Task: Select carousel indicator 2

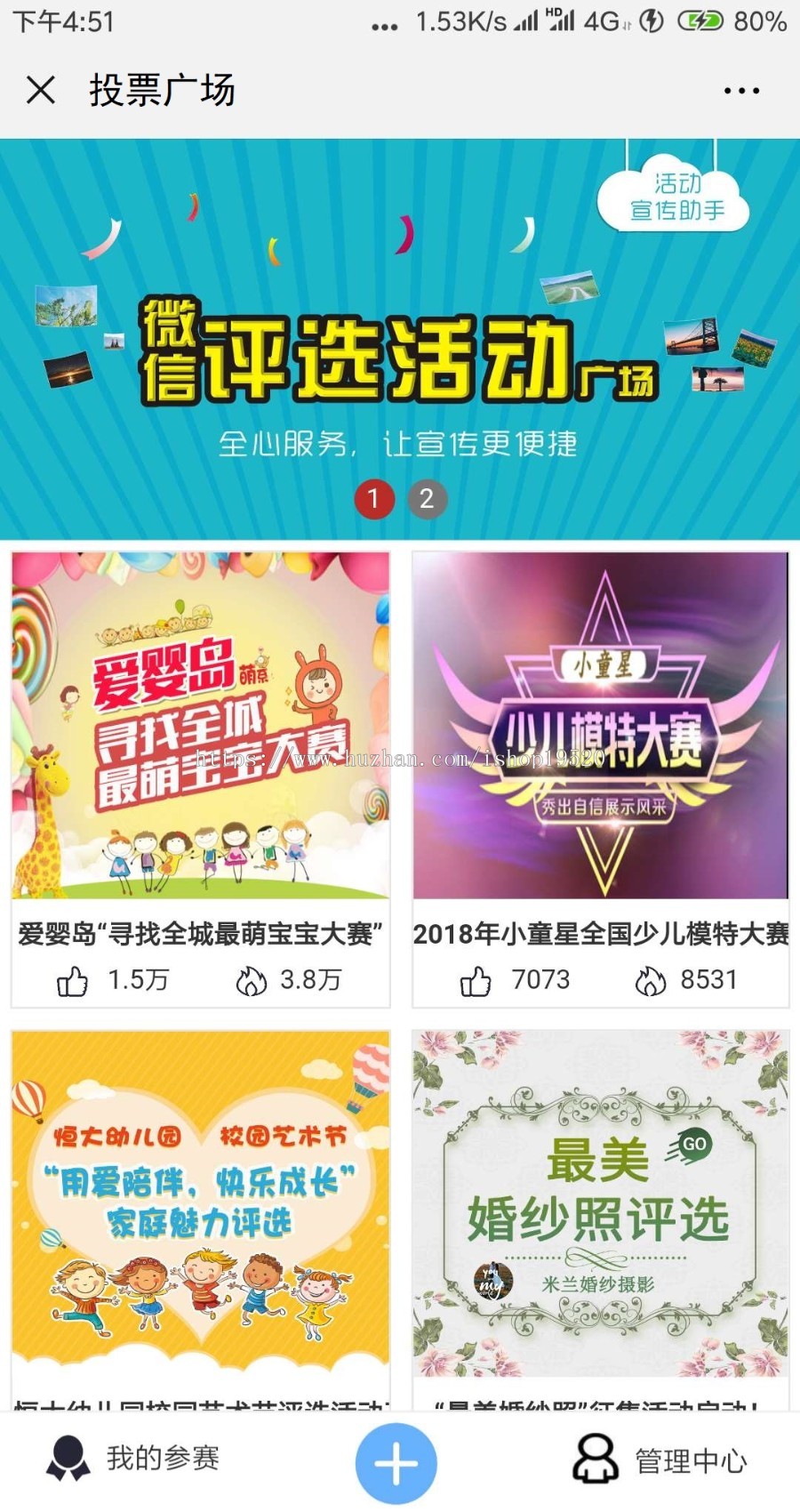Action: click(427, 499)
